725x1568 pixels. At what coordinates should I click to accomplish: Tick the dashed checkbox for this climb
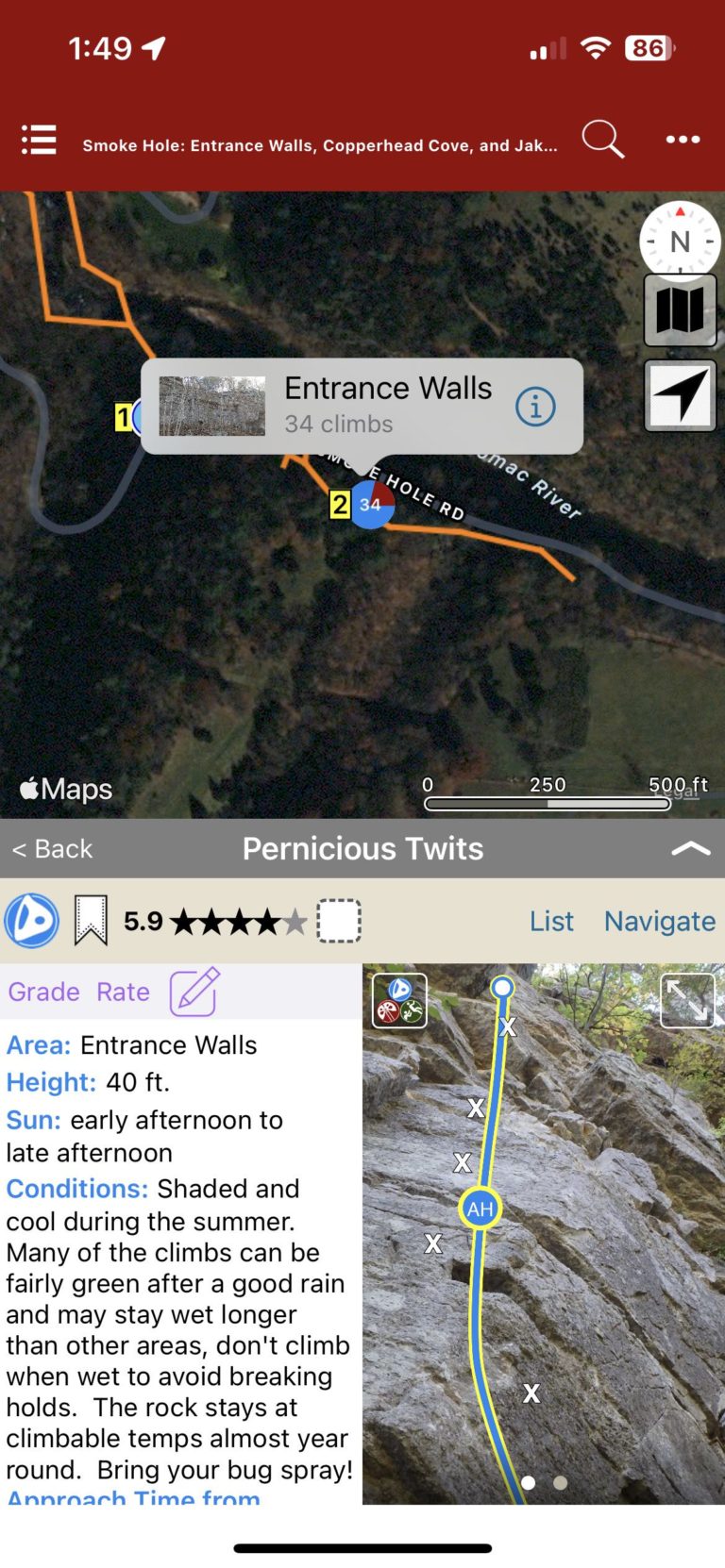(339, 921)
